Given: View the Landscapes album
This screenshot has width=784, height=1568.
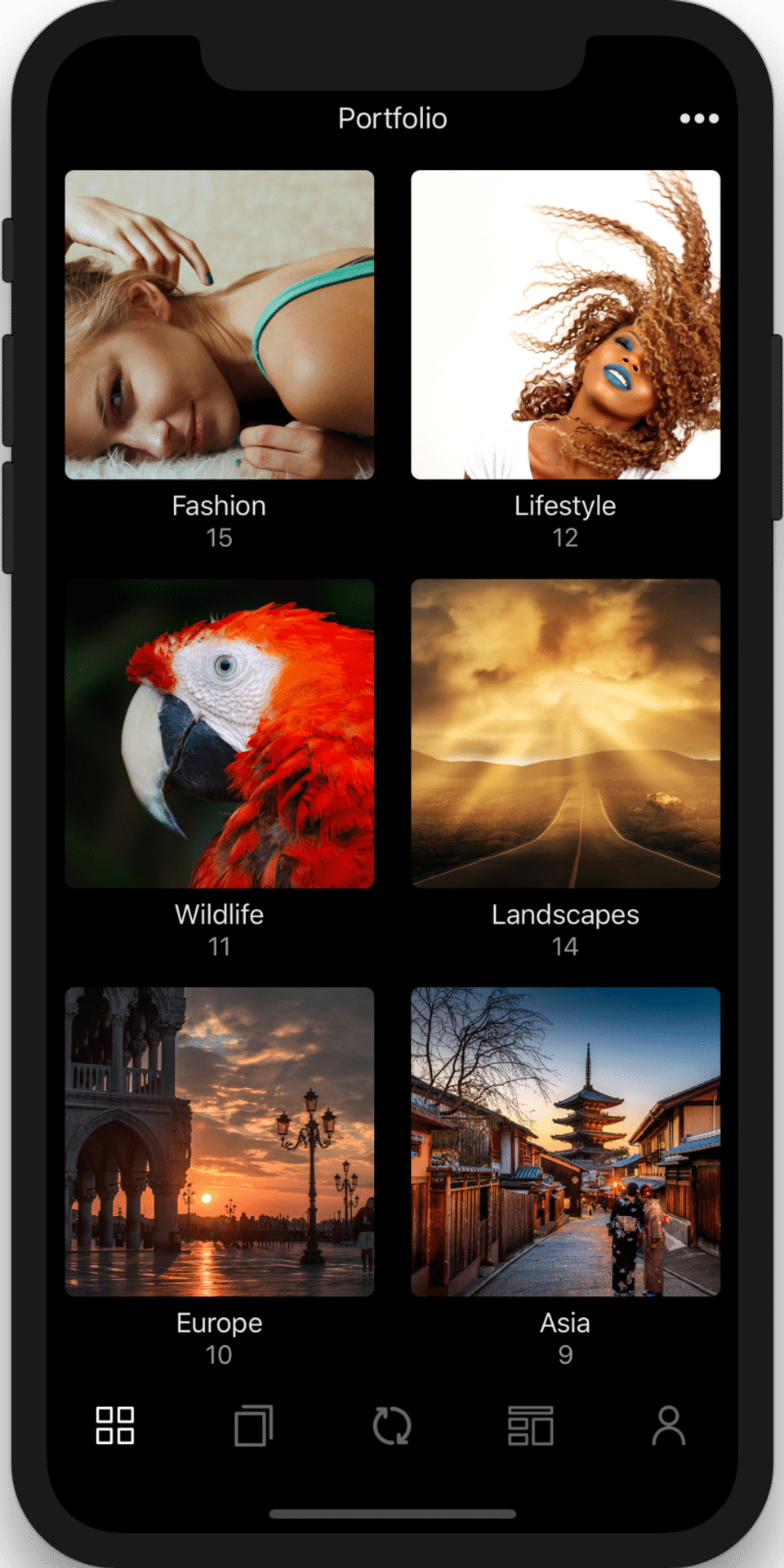Looking at the screenshot, I should tap(565, 733).
